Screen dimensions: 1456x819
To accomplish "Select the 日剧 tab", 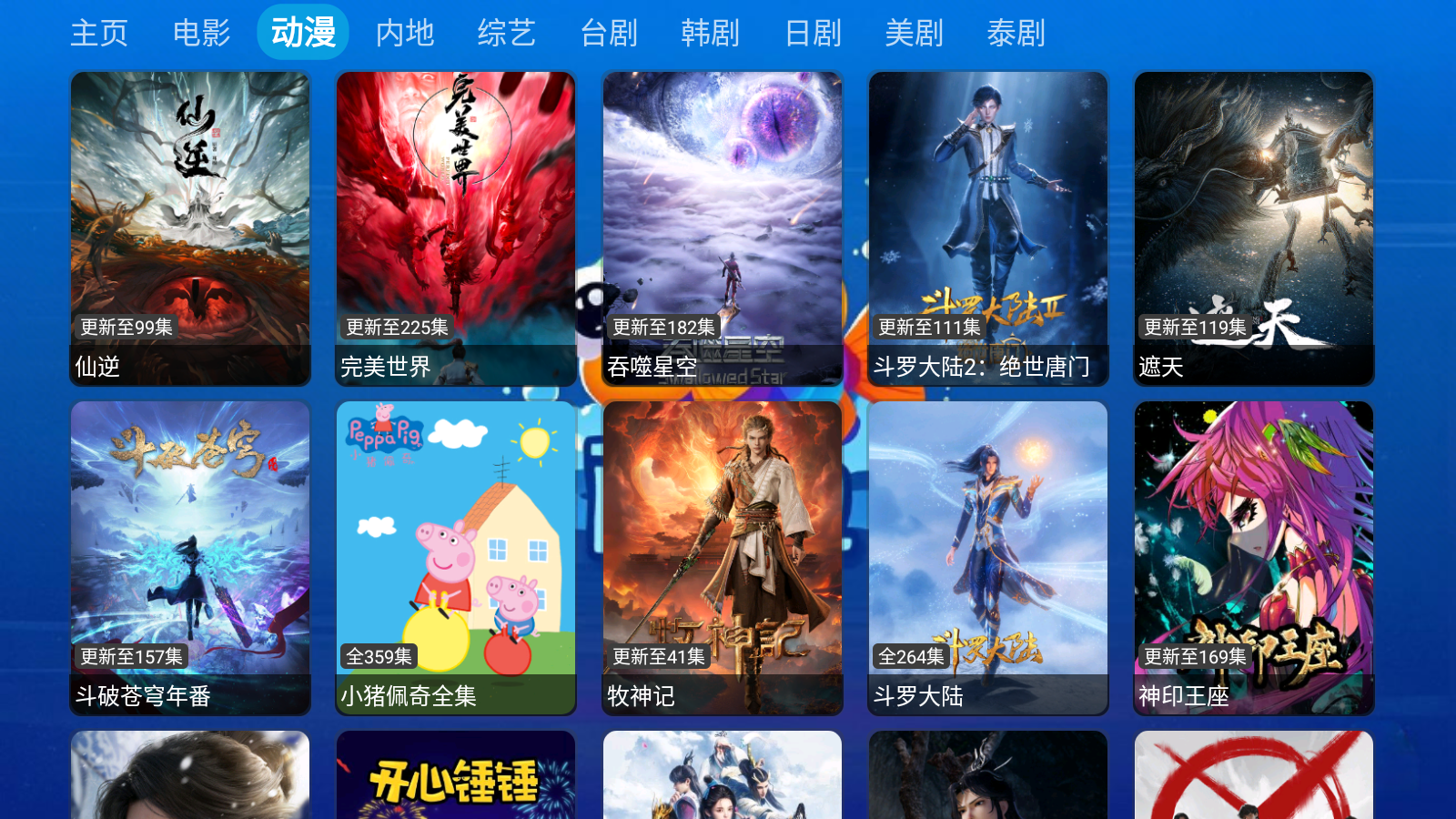I will tap(813, 34).
